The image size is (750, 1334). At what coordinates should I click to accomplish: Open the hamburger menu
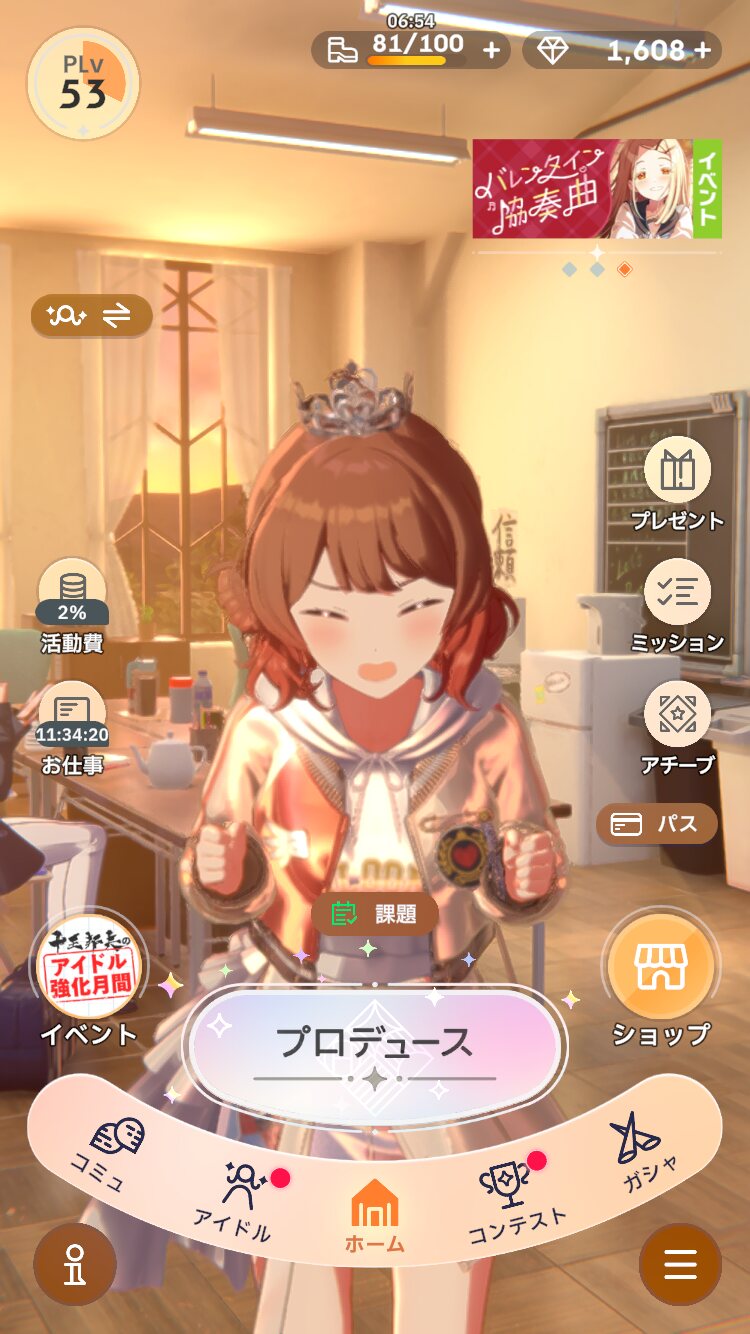pyautogui.click(x=680, y=1265)
